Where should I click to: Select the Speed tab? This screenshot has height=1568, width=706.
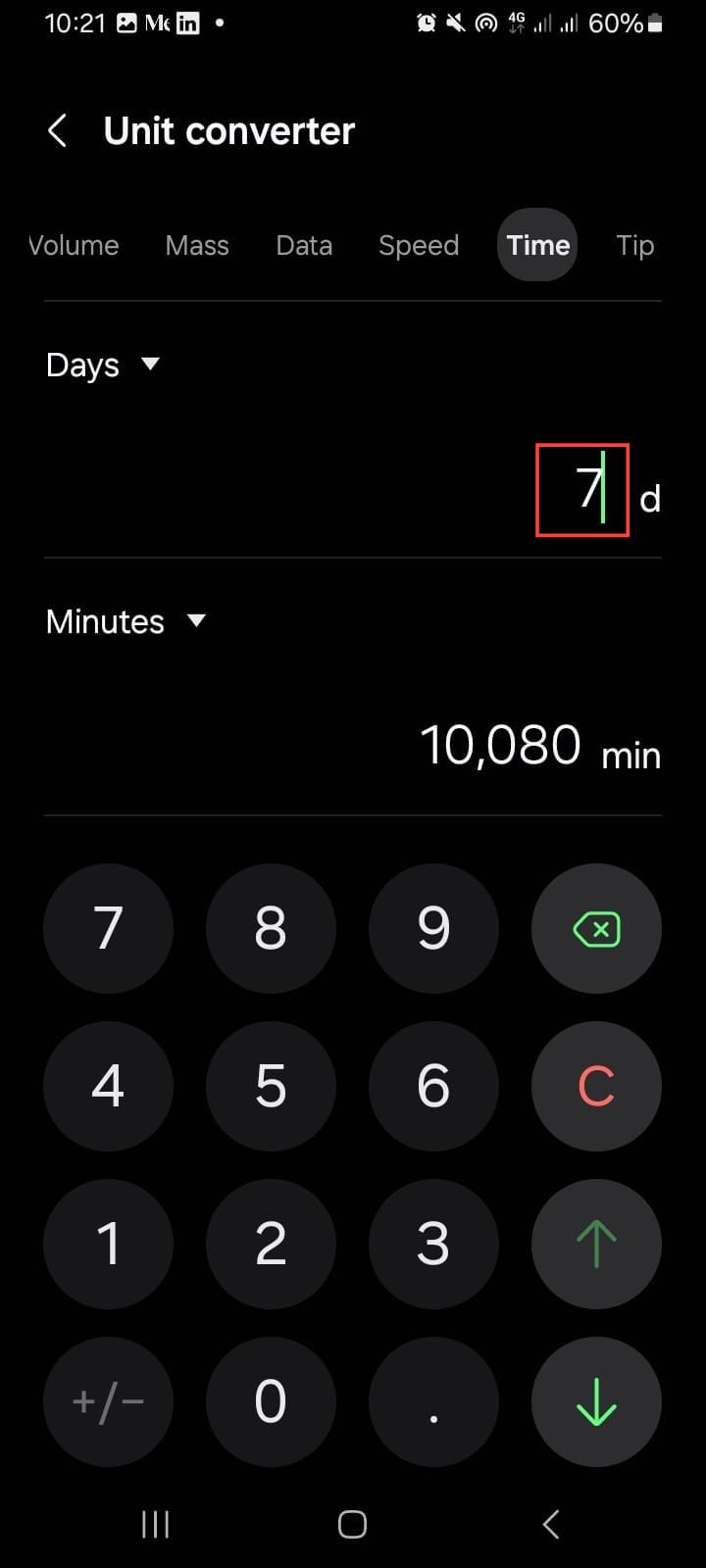pos(419,245)
